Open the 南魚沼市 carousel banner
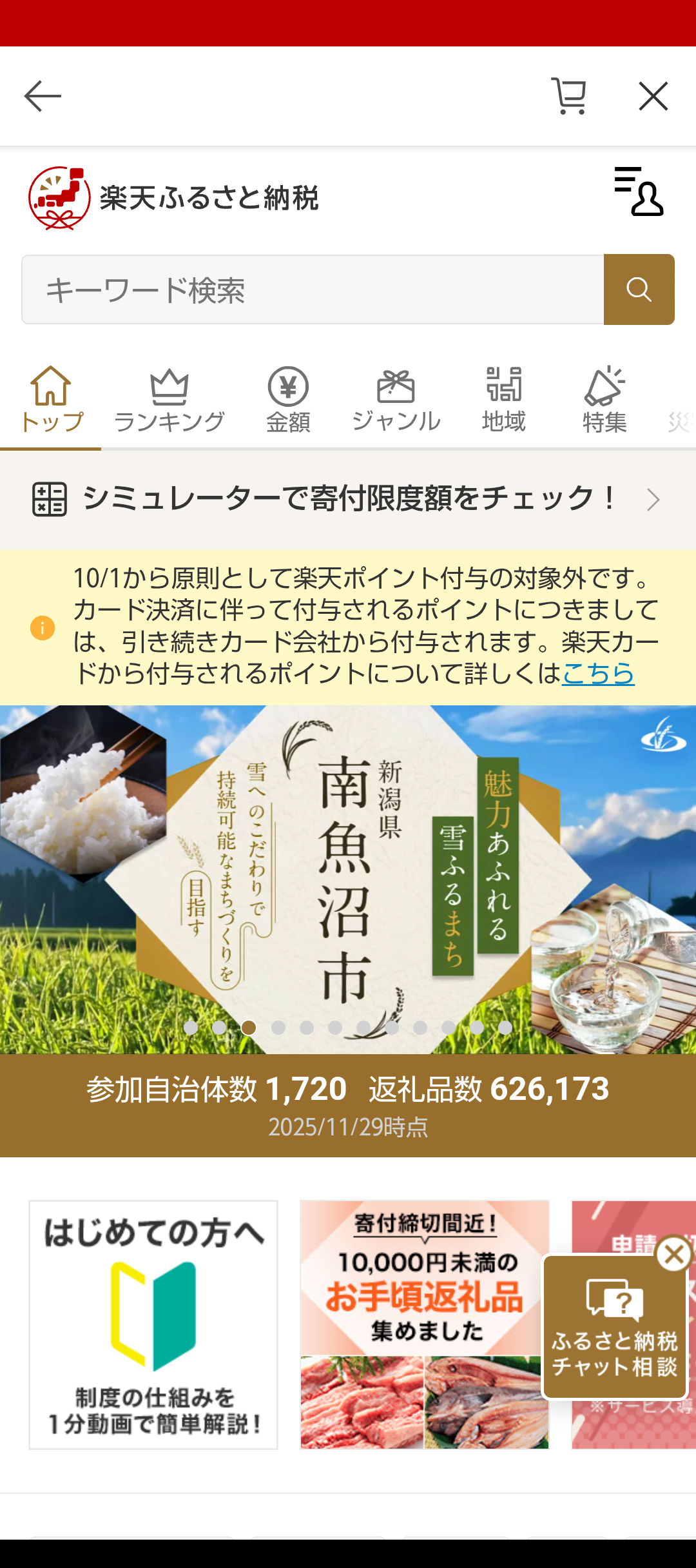 click(x=348, y=877)
